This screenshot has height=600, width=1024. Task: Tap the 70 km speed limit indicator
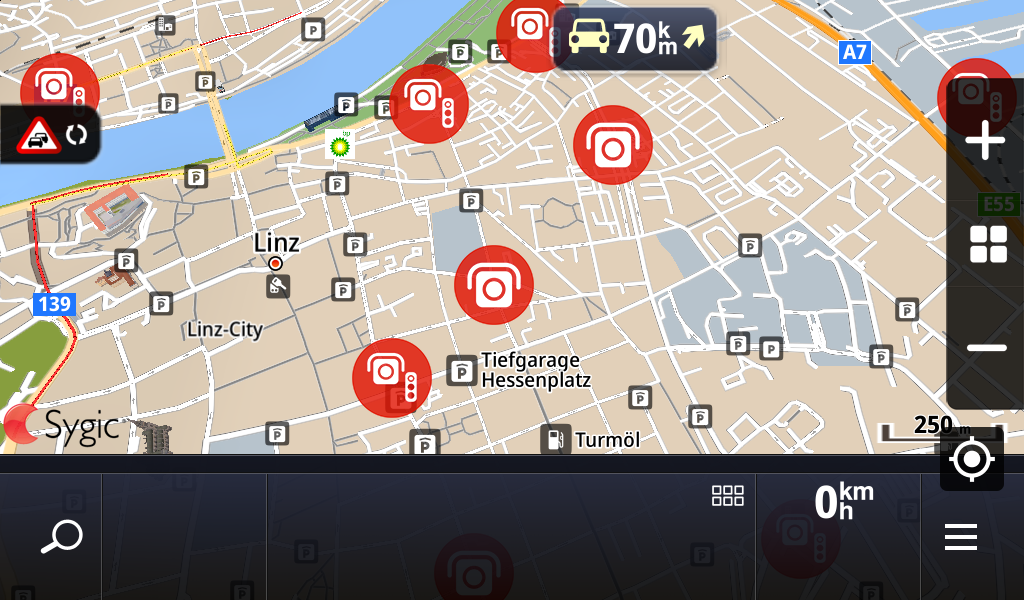coord(635,39)
